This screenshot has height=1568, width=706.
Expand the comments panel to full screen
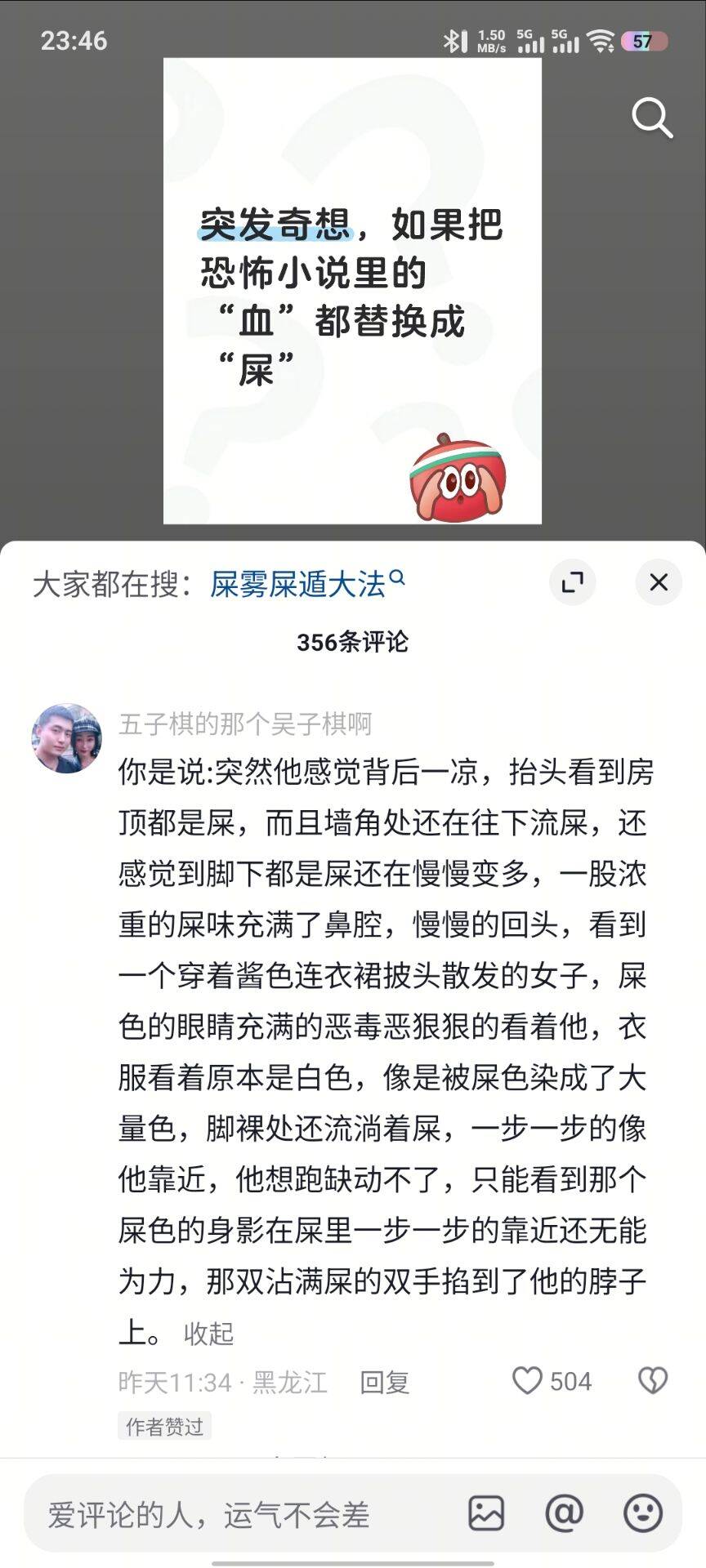(572, 582)
